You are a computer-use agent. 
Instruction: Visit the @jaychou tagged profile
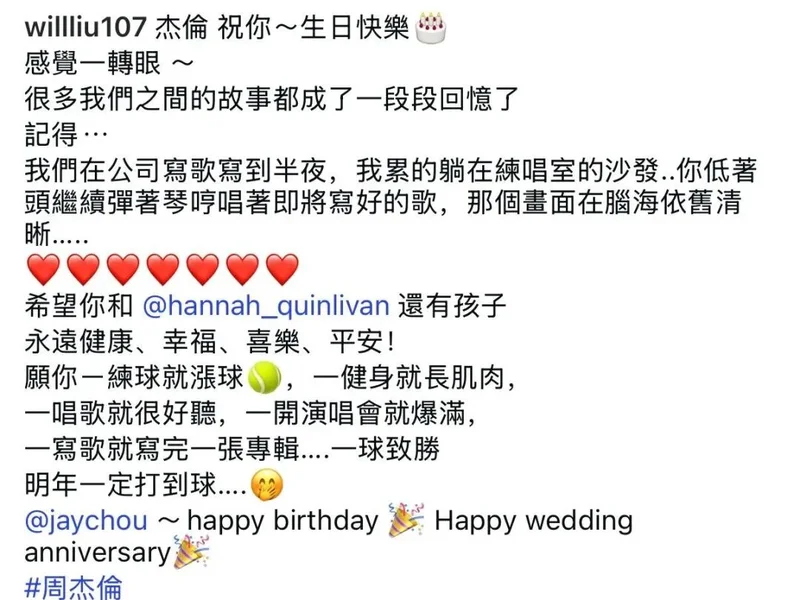pyautogui.click(x=87, y=521)
